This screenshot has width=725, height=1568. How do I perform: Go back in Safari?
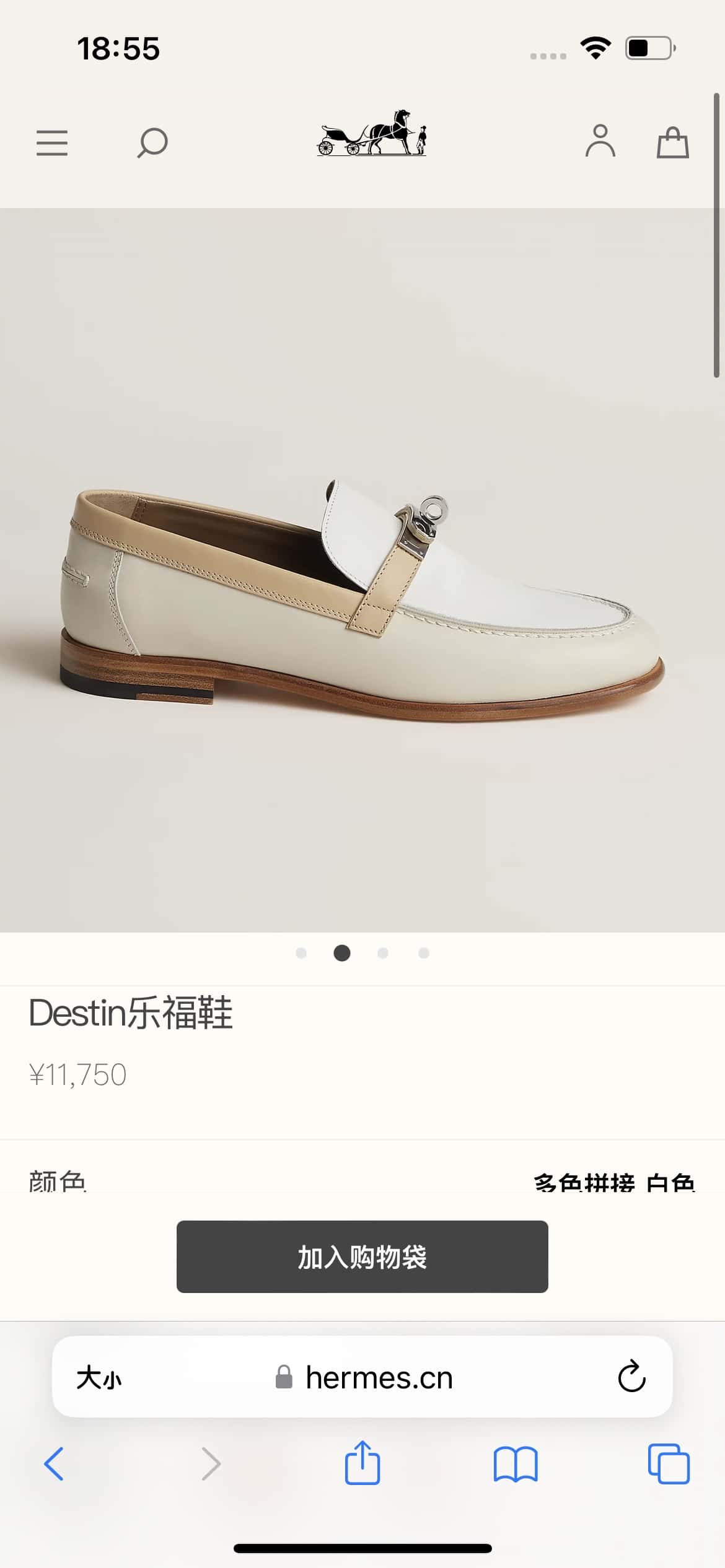tap(54, 1464)
